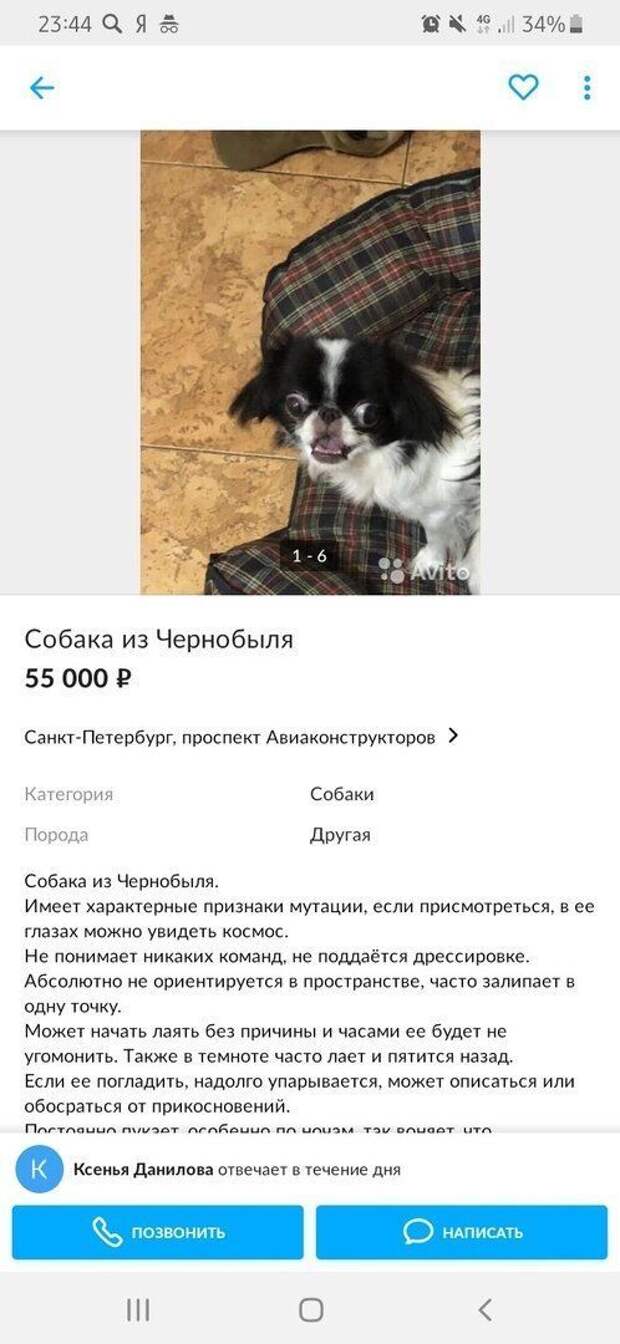Open recent apps in the navigation bar
Viewport: 620px width, 1344px height.
tap(138, 1309)
